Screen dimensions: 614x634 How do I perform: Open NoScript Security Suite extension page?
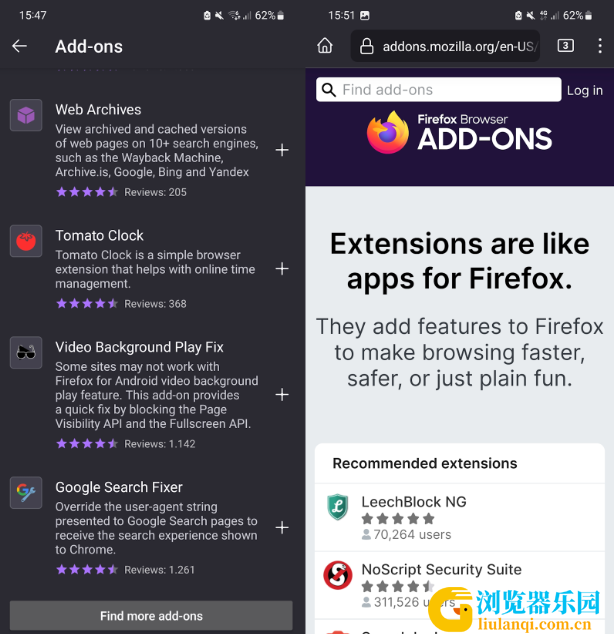[441, 569]
